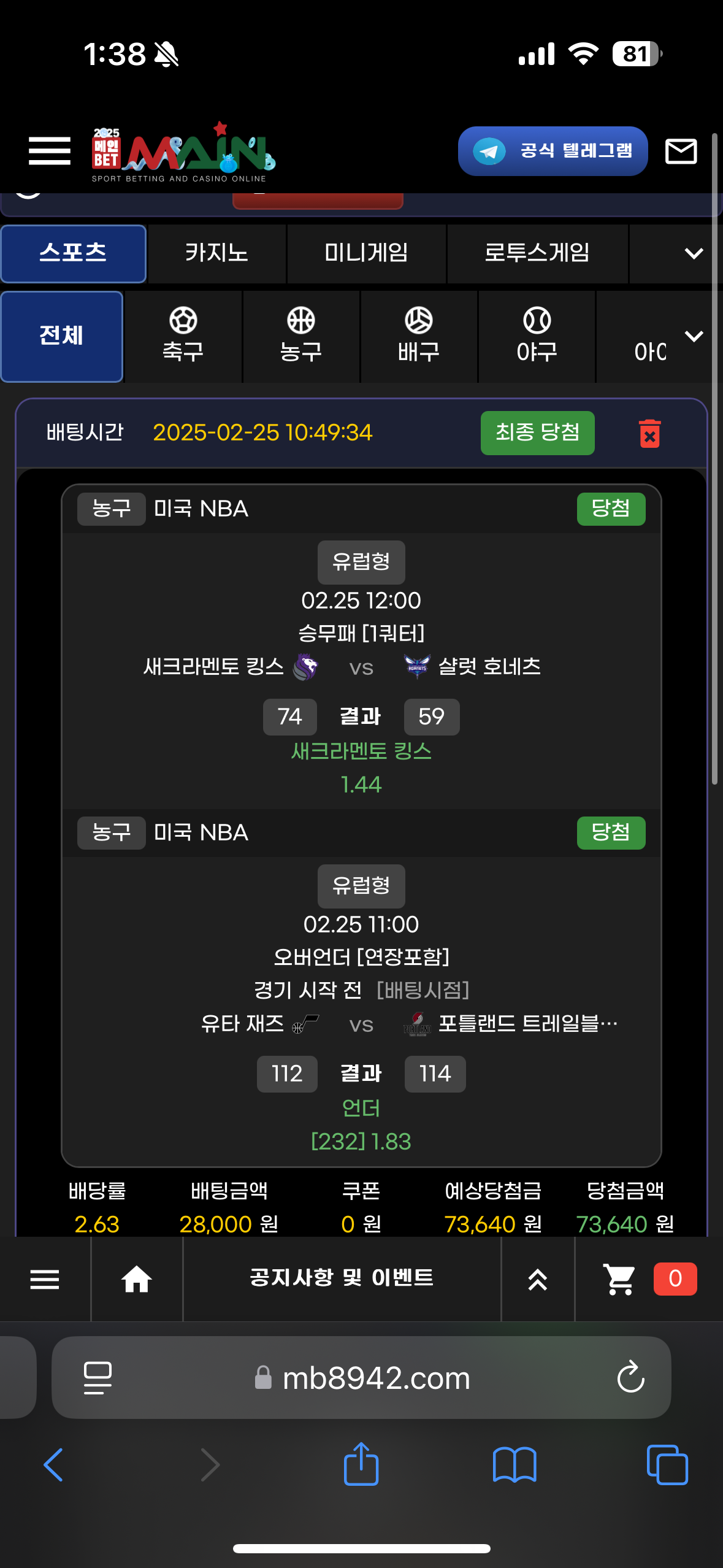This screenshot has width=723, height=1568.
Task: Expand the top category dropdown chevron
Action: tap(694, 253)
